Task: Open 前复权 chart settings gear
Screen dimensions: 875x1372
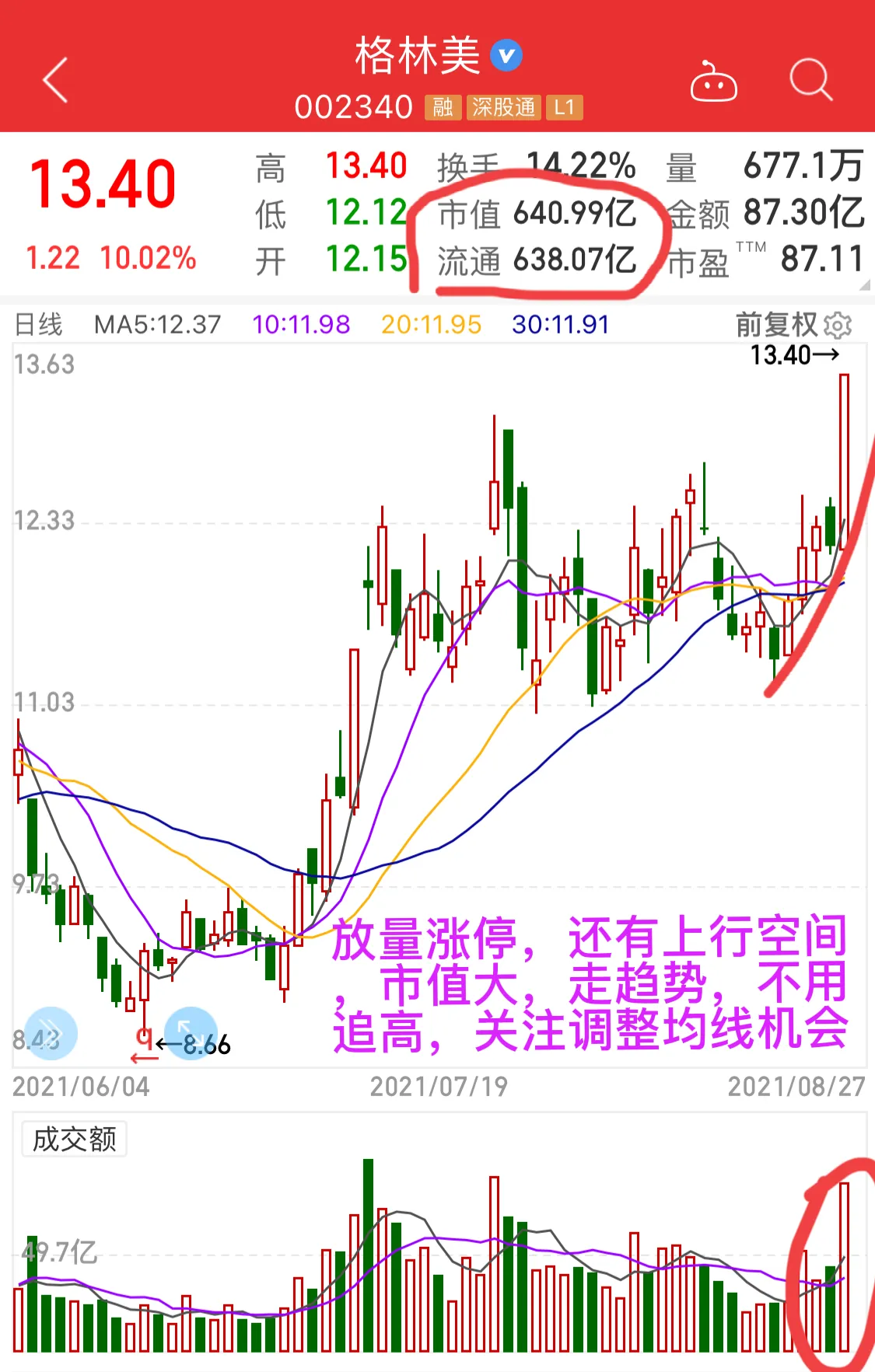Action: coord(838,325)
